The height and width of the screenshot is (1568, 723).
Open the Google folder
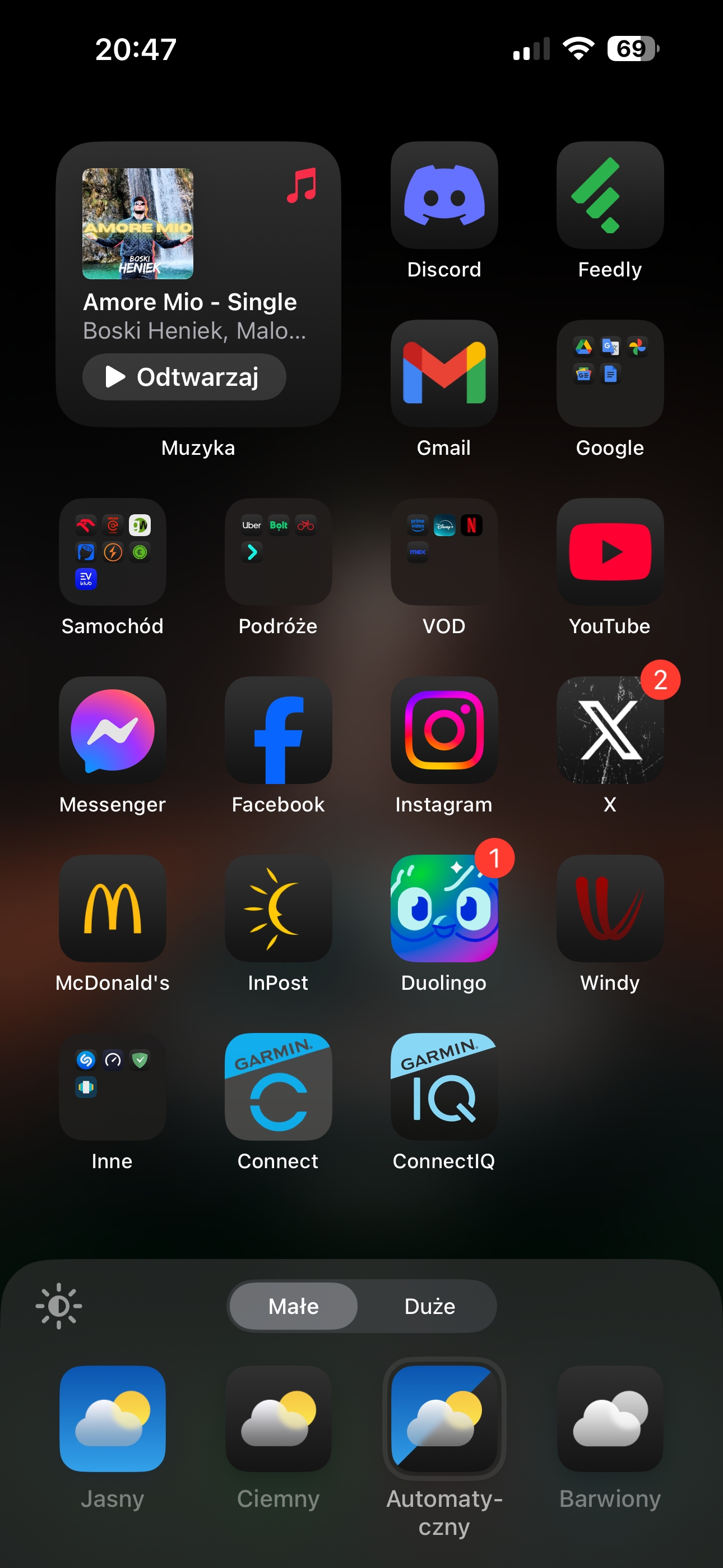pyautogui.click(x=610, y=373)
